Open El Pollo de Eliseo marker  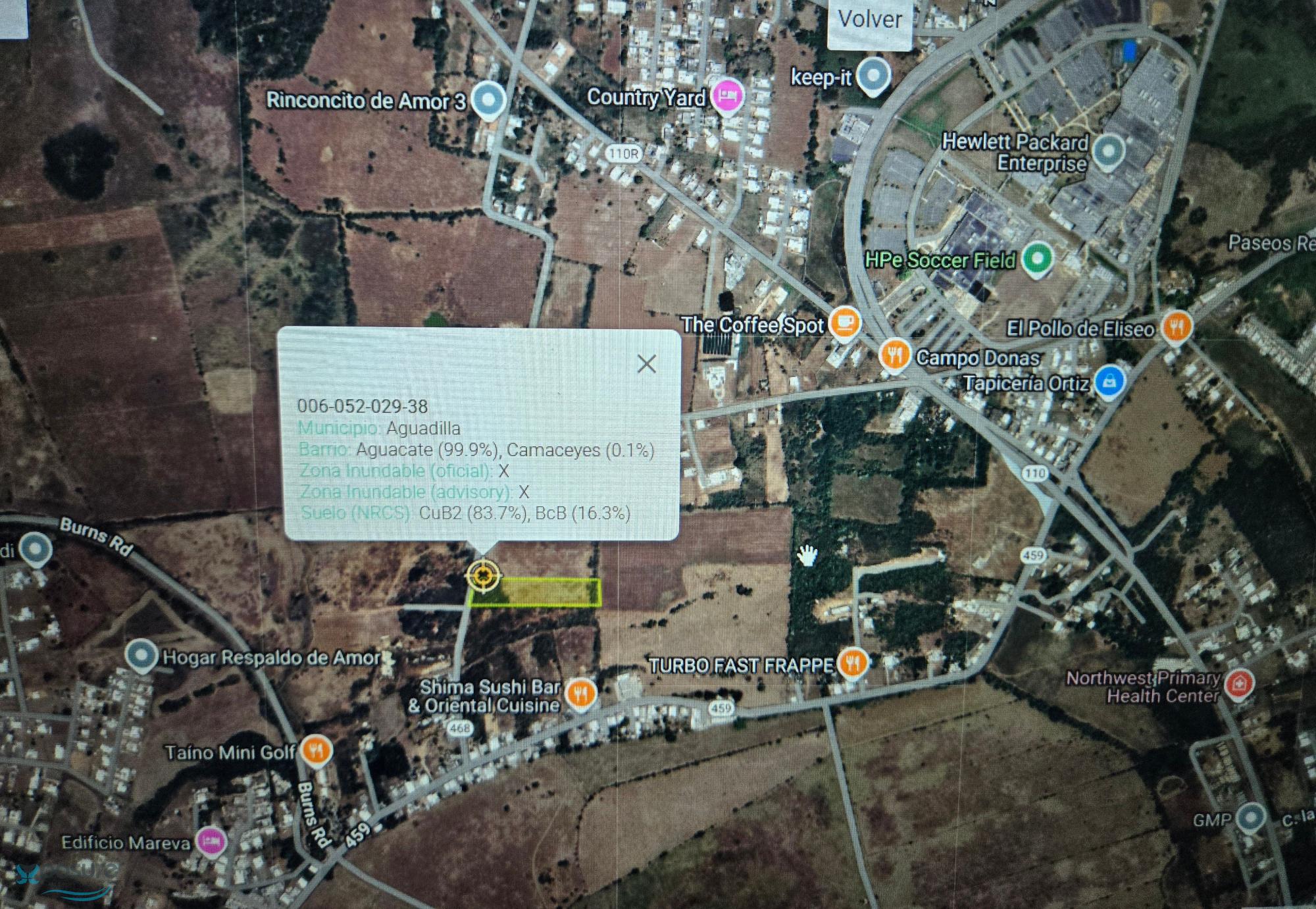click(x=1177, y=326)
